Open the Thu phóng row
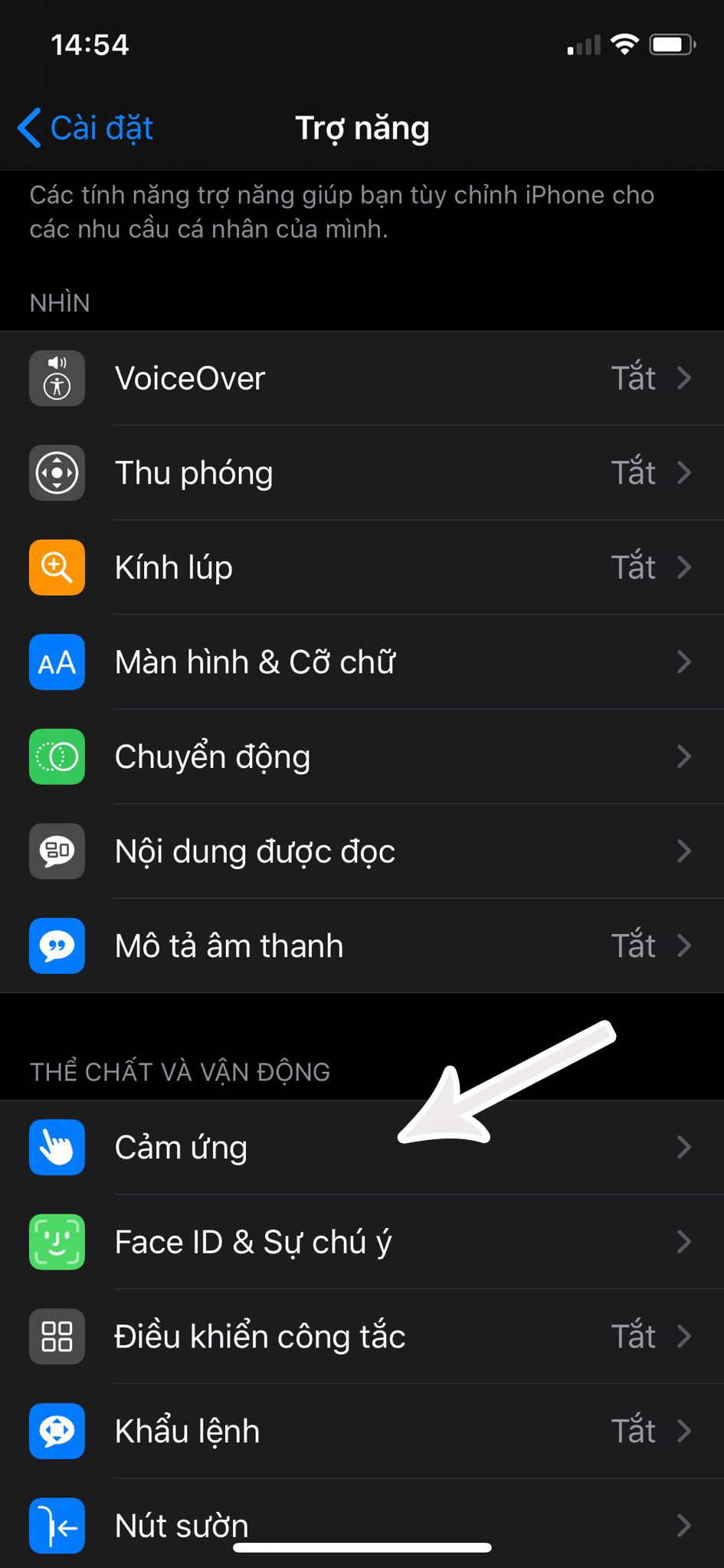This screenshot has height=1568, width=724. pyautogui.click(x=362, y=473)
